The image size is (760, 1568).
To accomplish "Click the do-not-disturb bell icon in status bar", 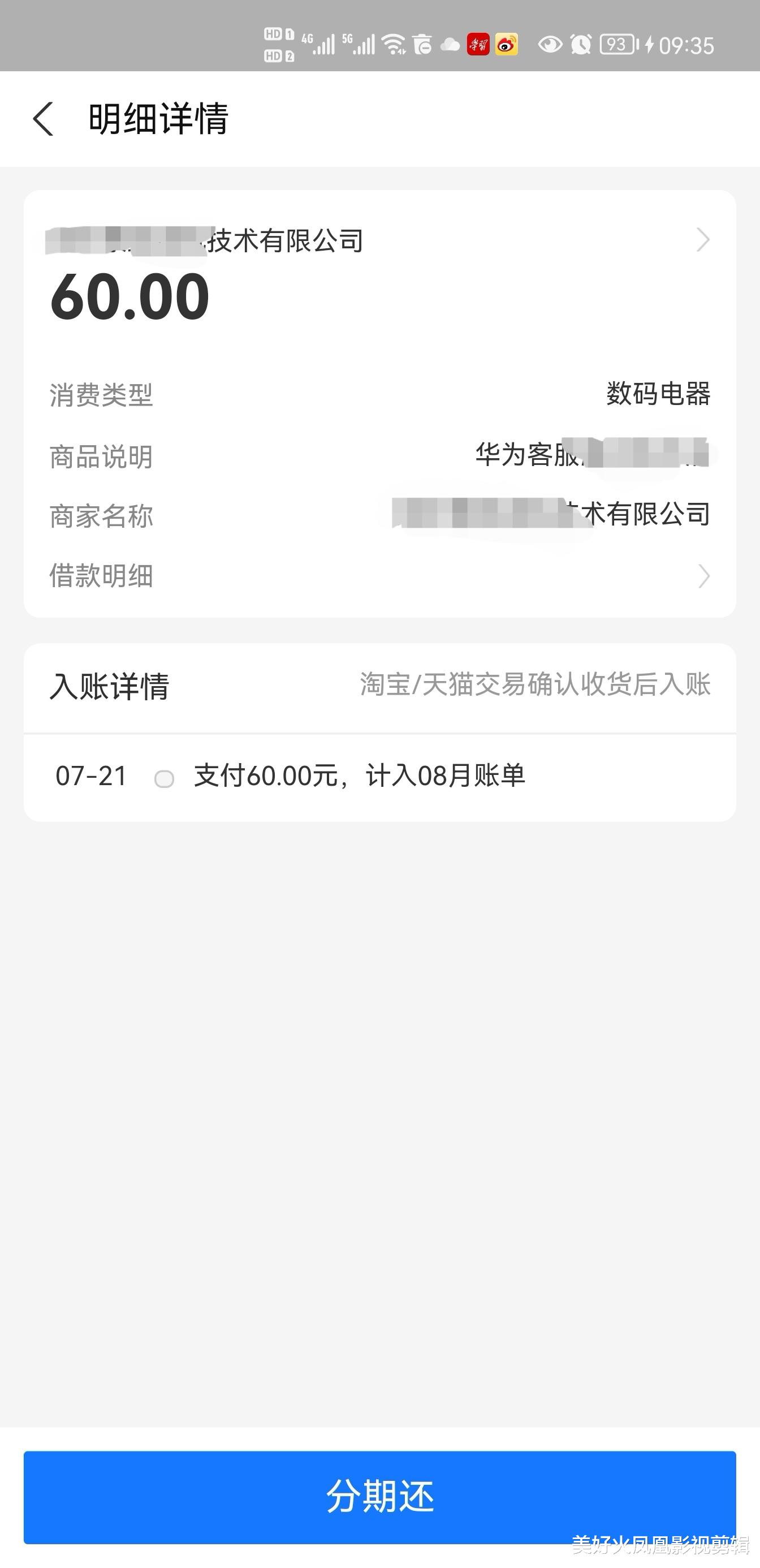I will point(424,42).
